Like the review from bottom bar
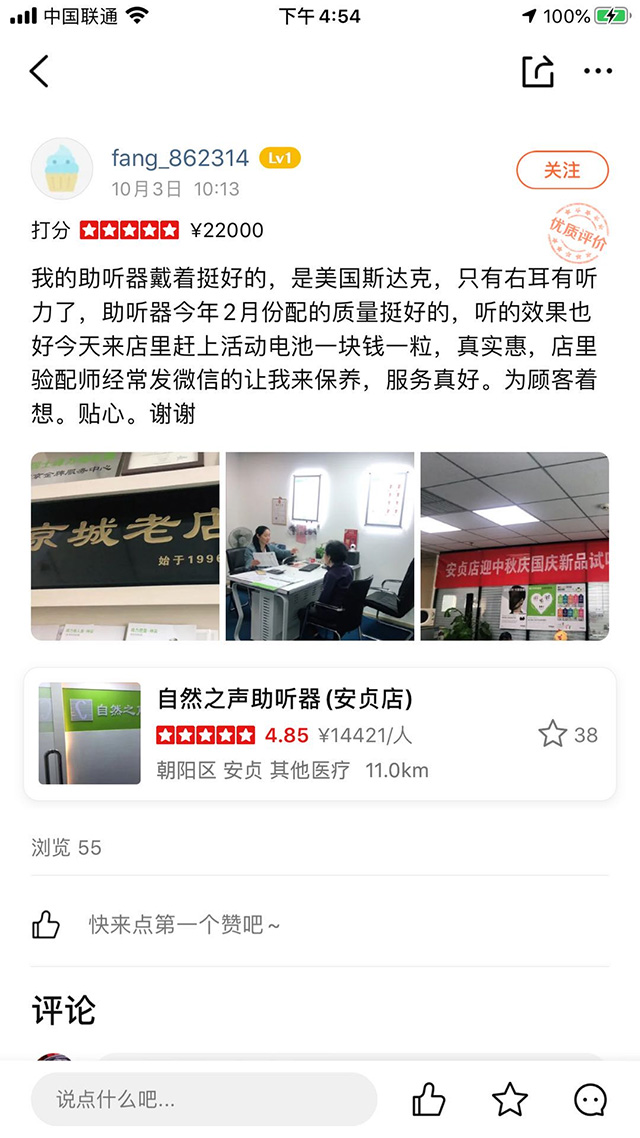The height and width of the screenshot is (1138, 640). click(429, 1100)
